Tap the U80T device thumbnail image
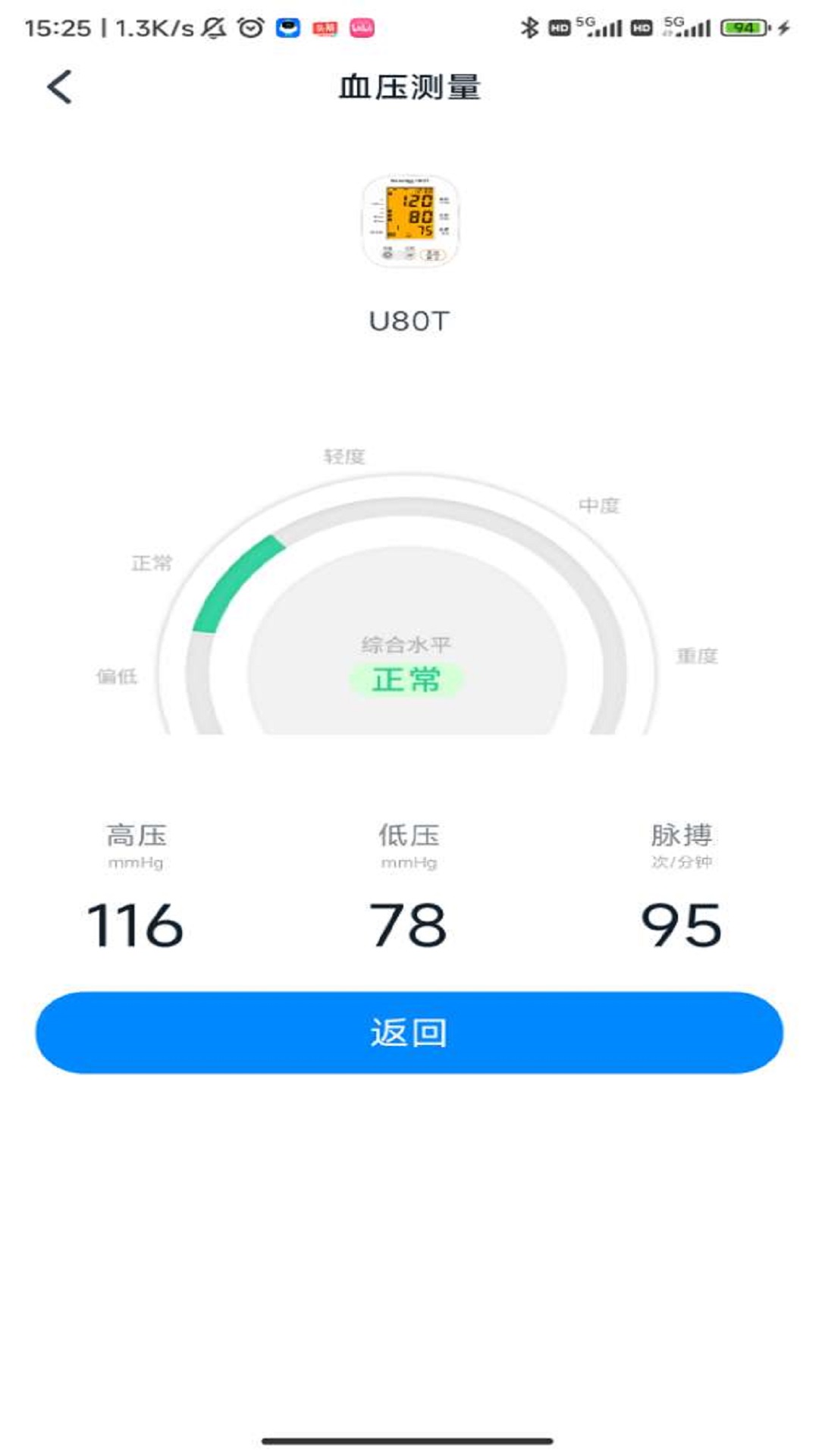This screenshot has height=1456, width=819. 409,221
